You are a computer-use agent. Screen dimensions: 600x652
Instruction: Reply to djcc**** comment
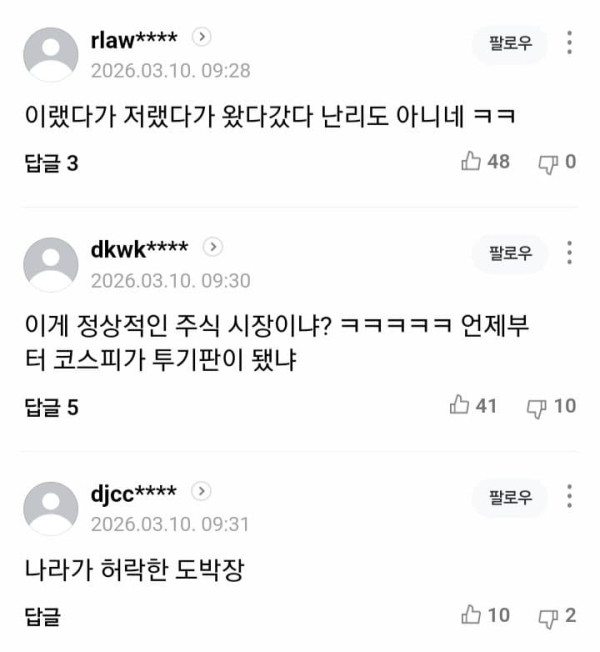pyautogui.click(x=42, y=616)
